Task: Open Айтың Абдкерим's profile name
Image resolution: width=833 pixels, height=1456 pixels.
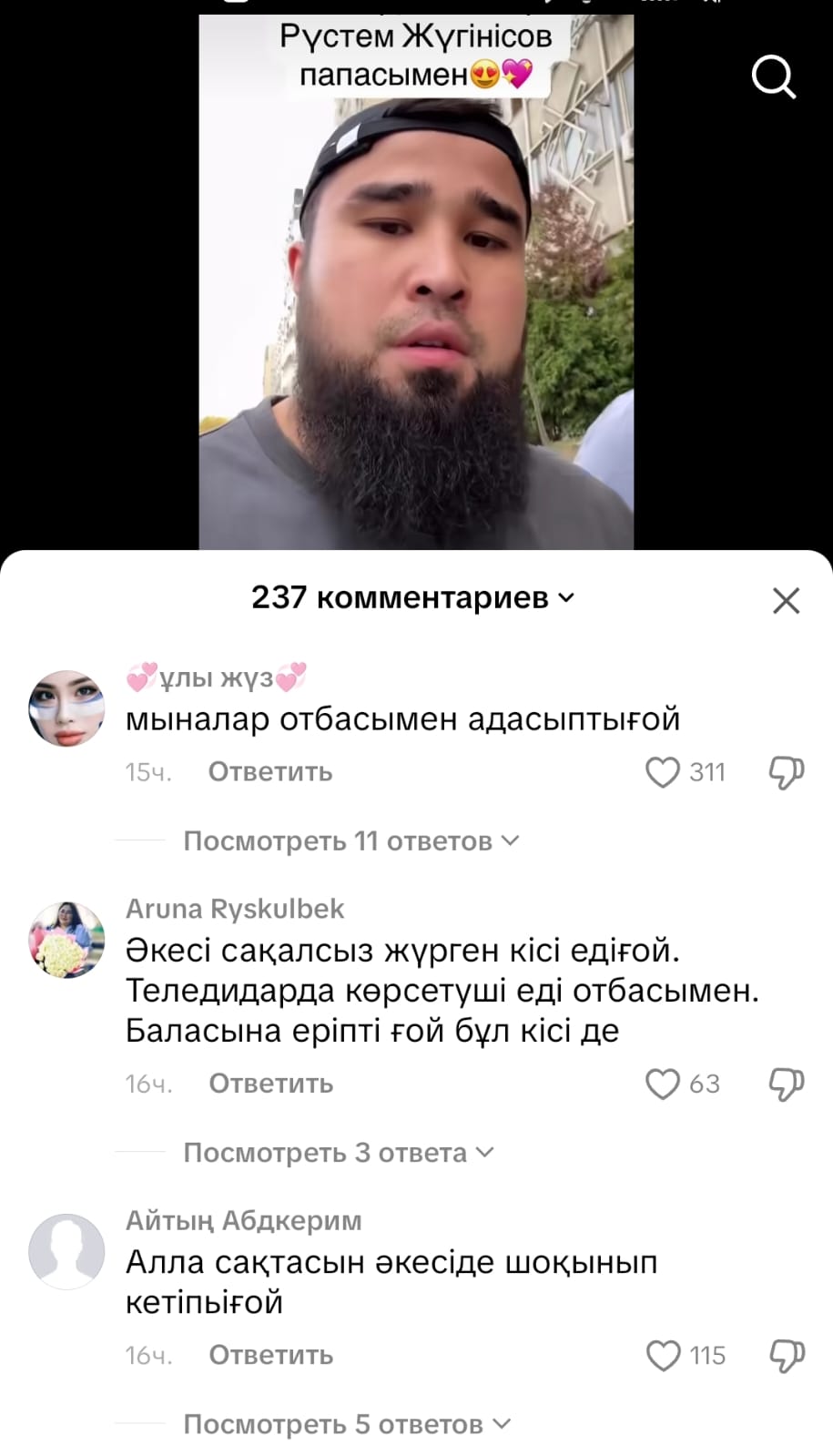Action: (243, 1220)
